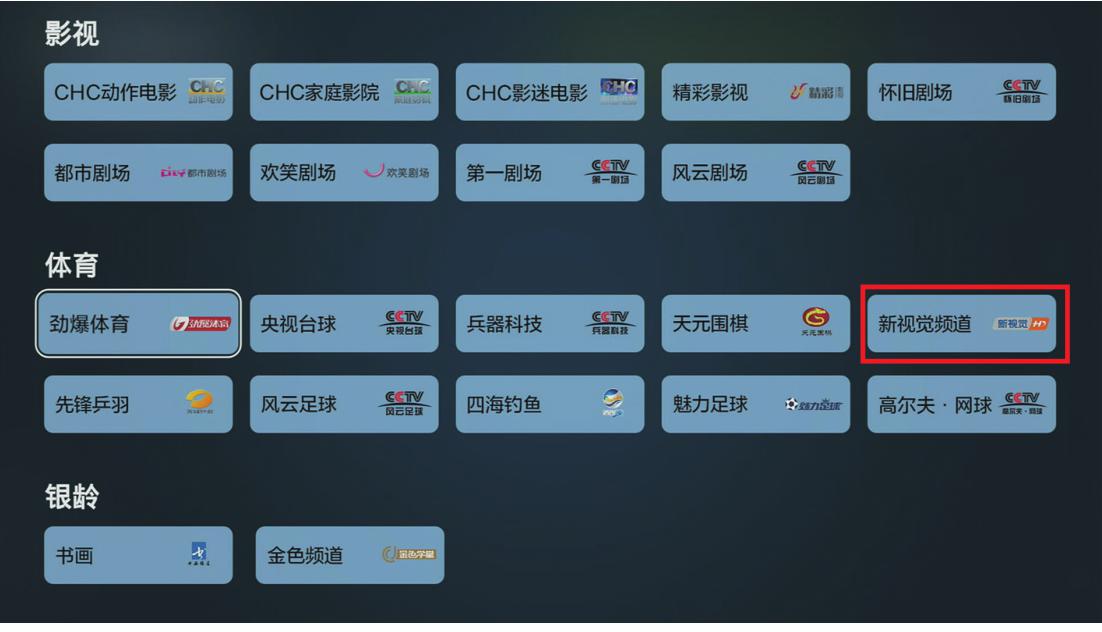Open the 天元围棋 channel
Screen dimensions: 1102x632
755,324
